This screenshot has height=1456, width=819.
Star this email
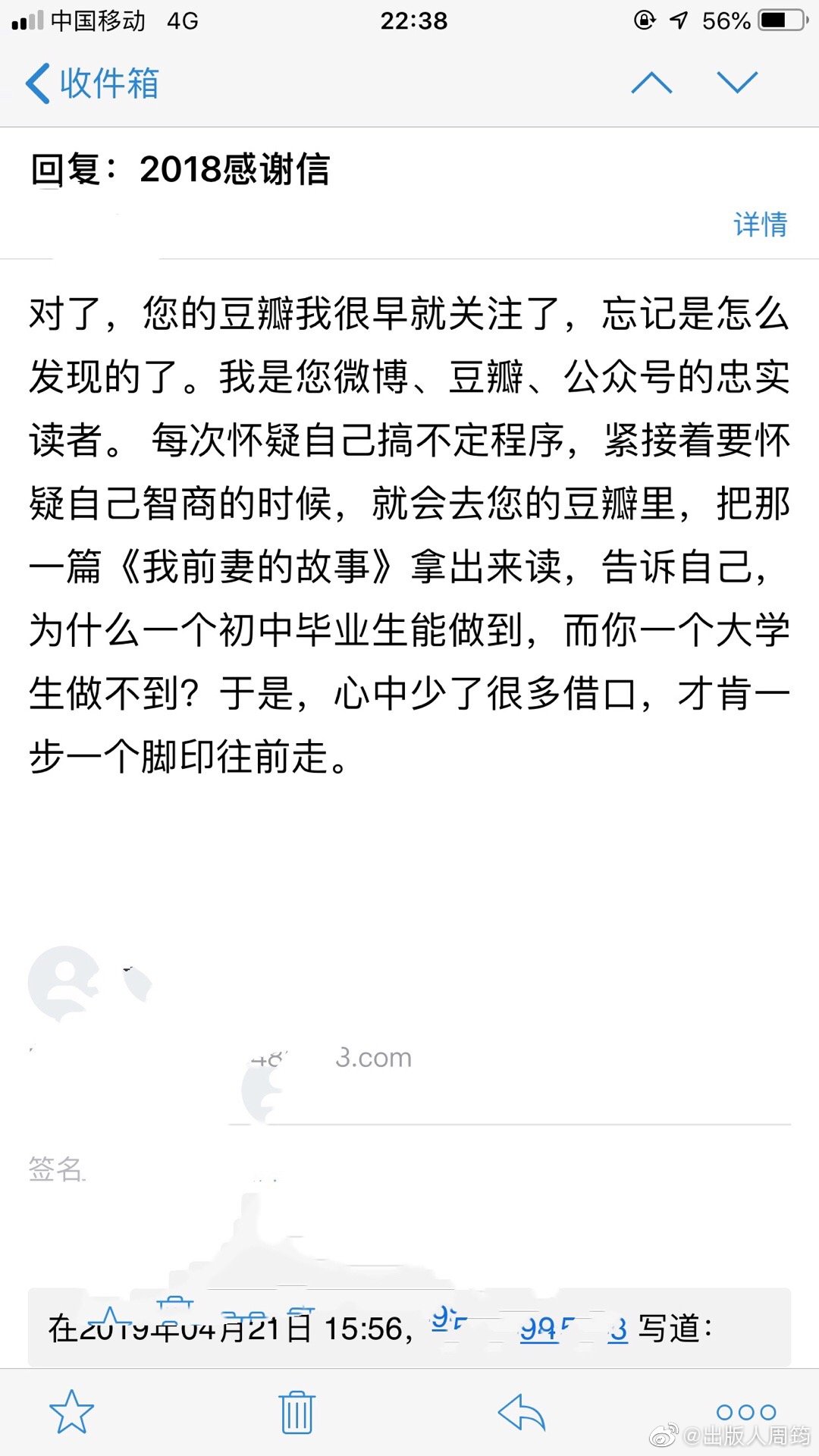coord(71,1411)
